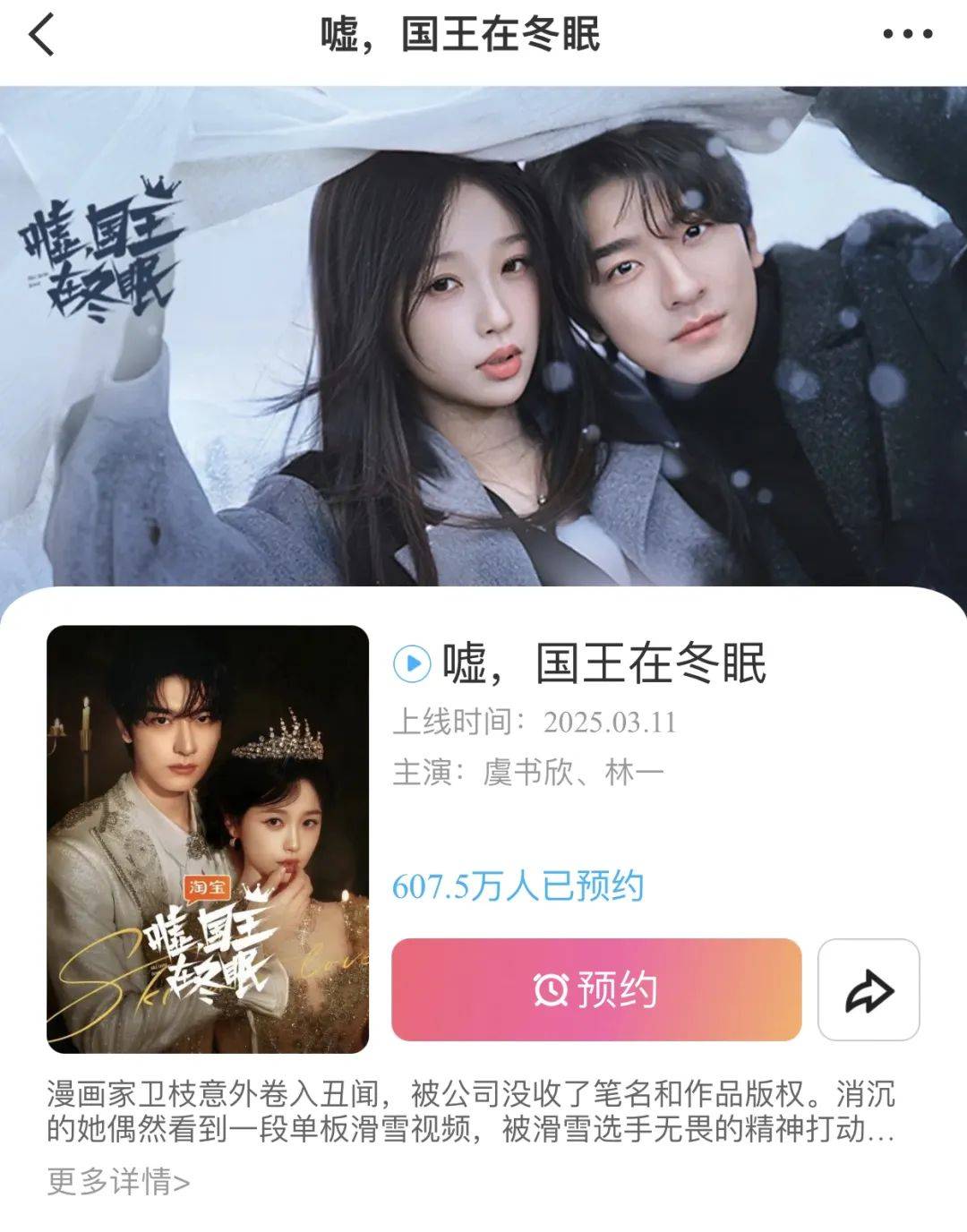The width and height of the screenshot is (967, 1232).
Task: Play the trailer via the blue play icon
Action: [x=412, y=663]
